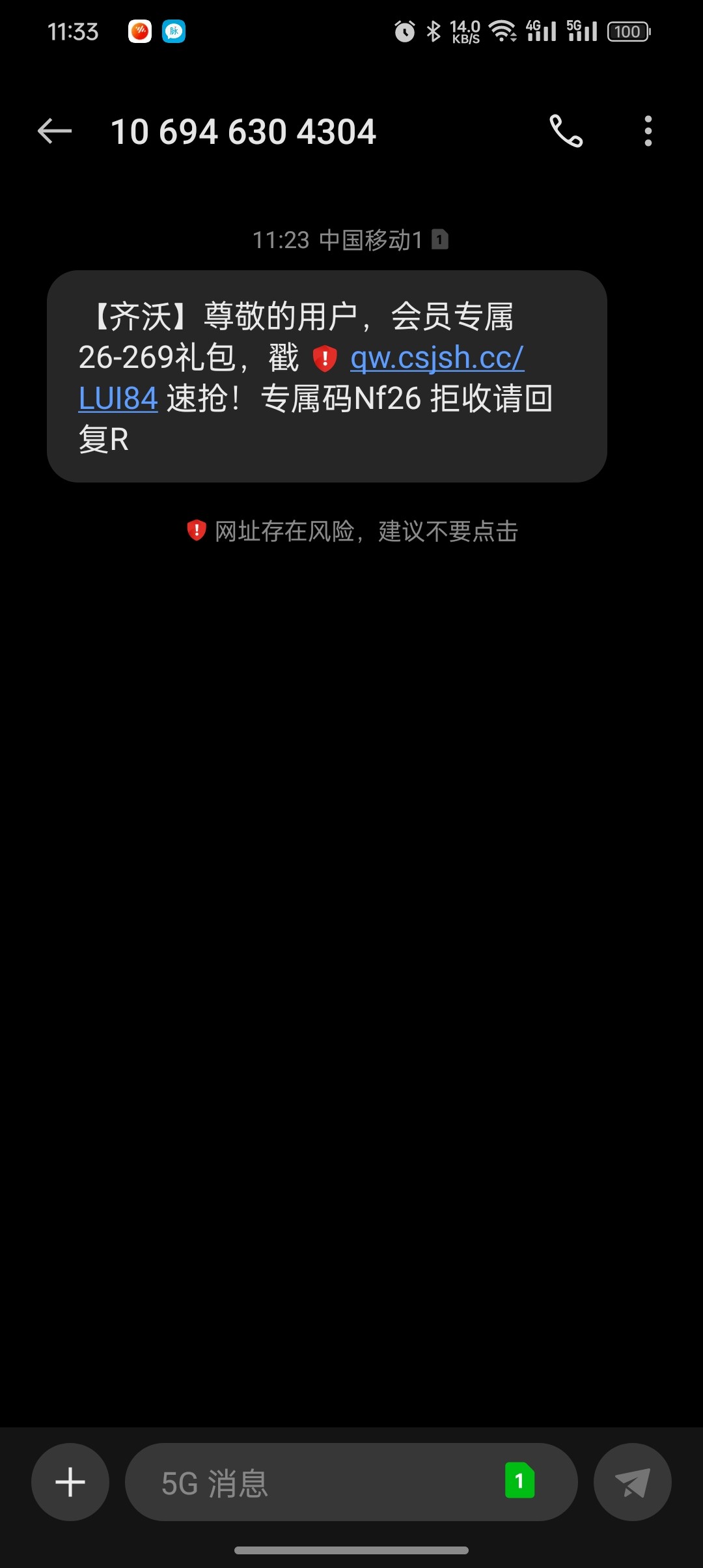Go back to the message list
Screen dimensions: 703x1568
55,132
